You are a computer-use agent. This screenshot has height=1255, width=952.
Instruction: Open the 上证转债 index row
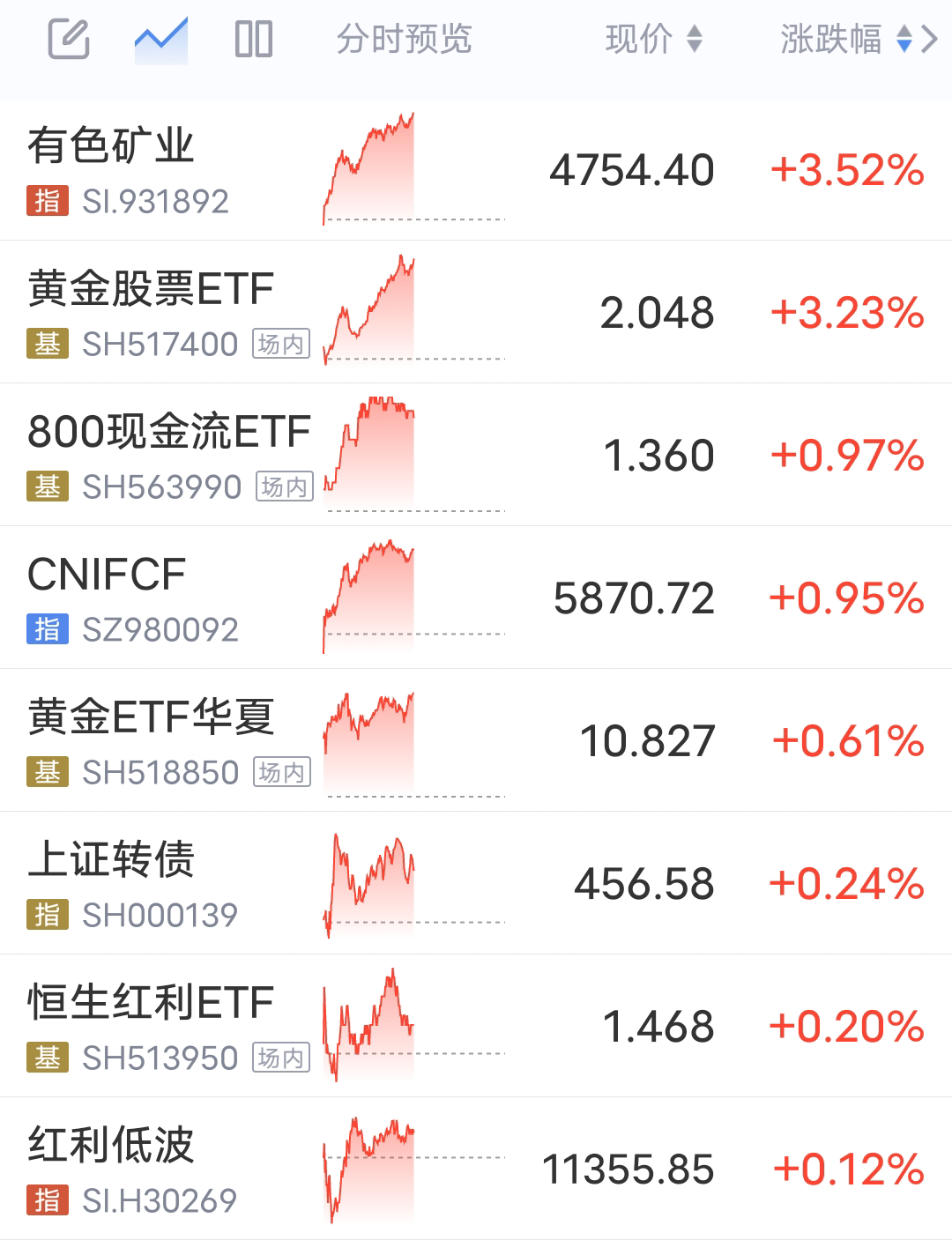click(x=476, y=883)
